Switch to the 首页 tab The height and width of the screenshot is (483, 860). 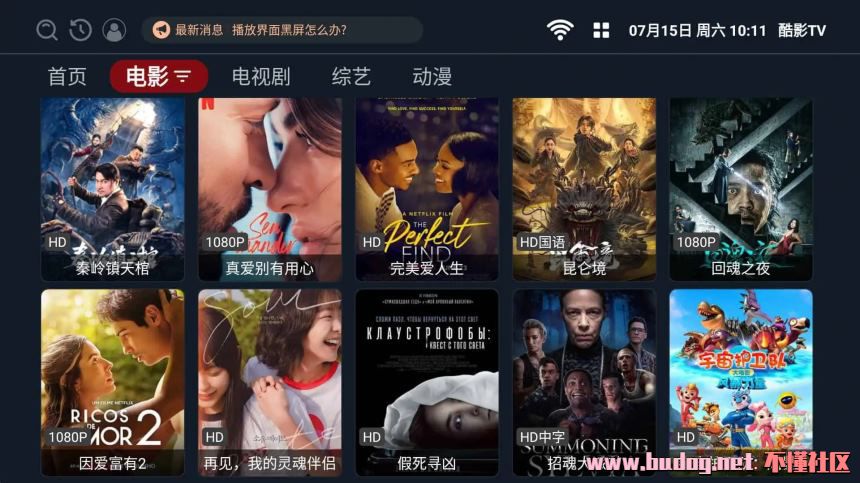pyautogui.click(x=67, y=77)
